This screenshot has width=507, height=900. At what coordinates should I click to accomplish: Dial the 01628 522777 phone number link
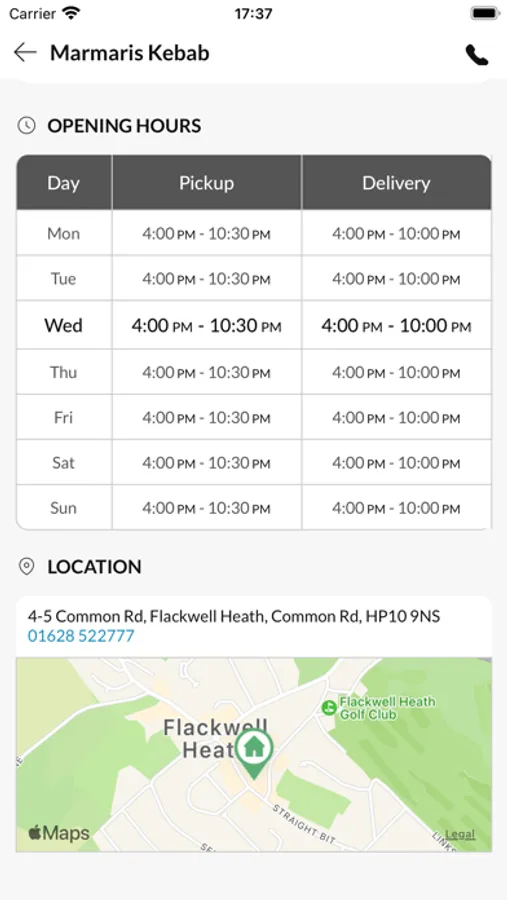pyautogui.click(x=81, y=635)
